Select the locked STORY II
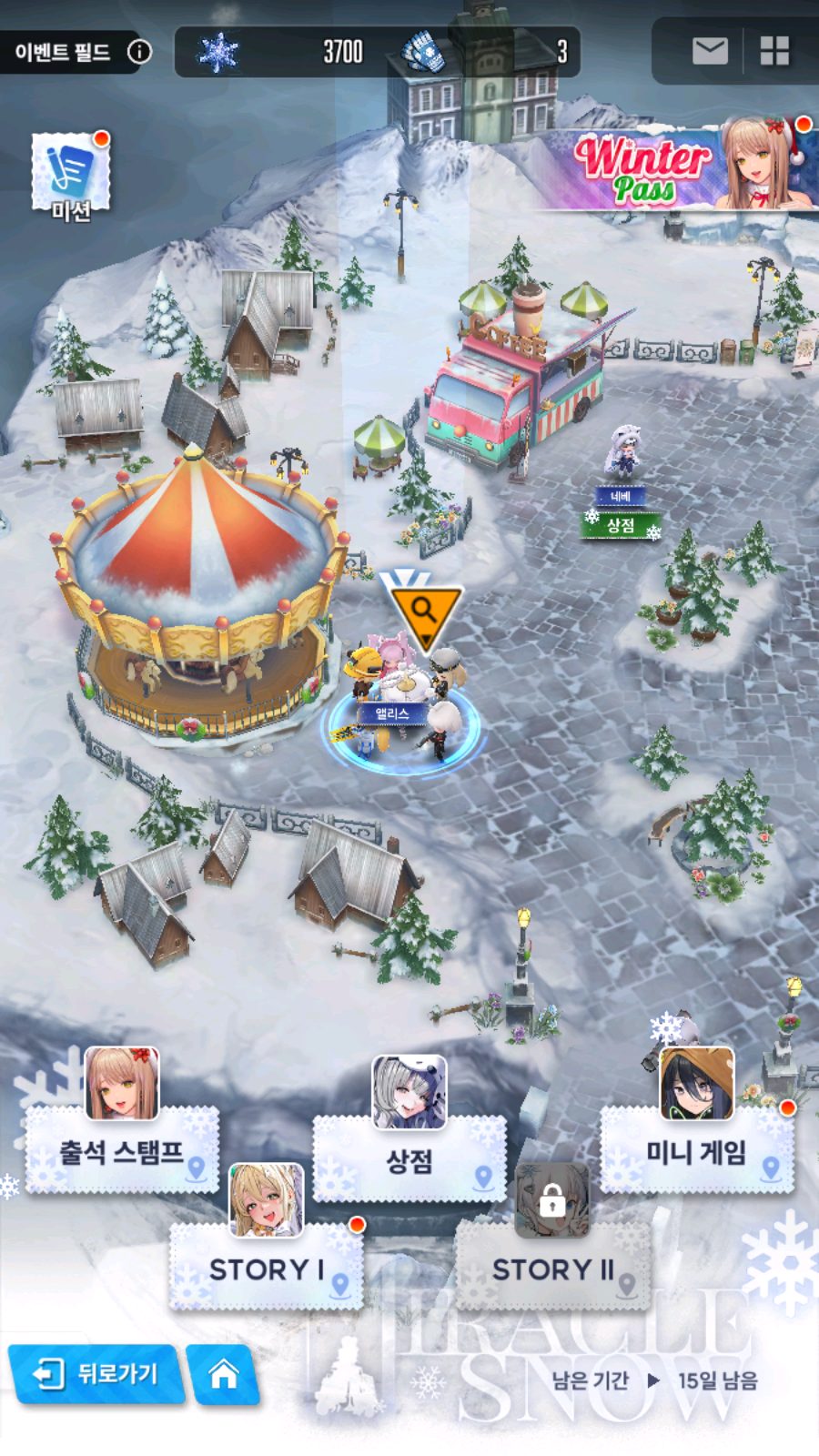Screen dimensions: 819x1456 [x=553, y=1269]
